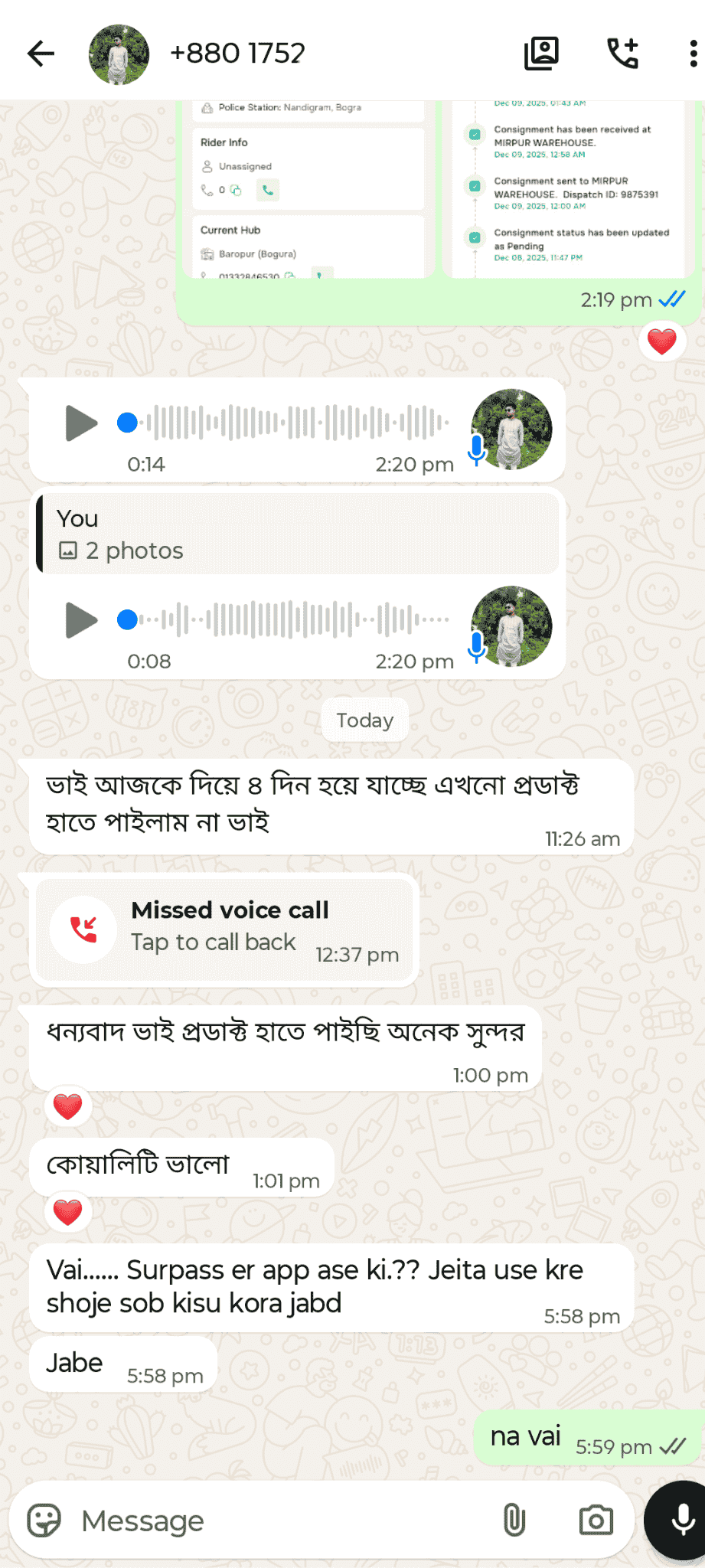Attach a file with the paperclip

coord(514,1521)
